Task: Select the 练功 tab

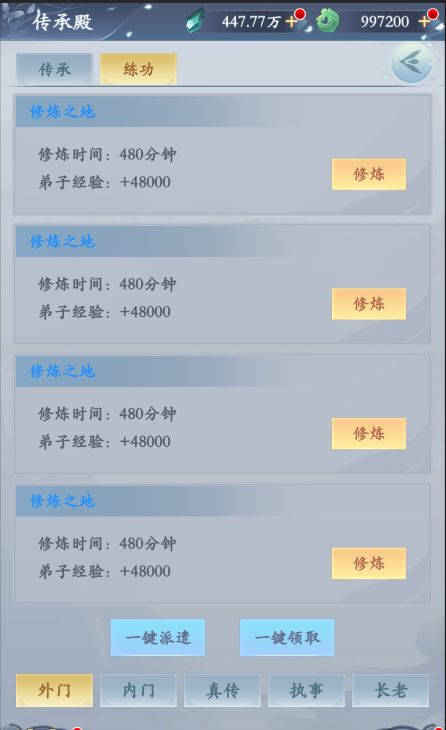Action: (x=138, y=69)
